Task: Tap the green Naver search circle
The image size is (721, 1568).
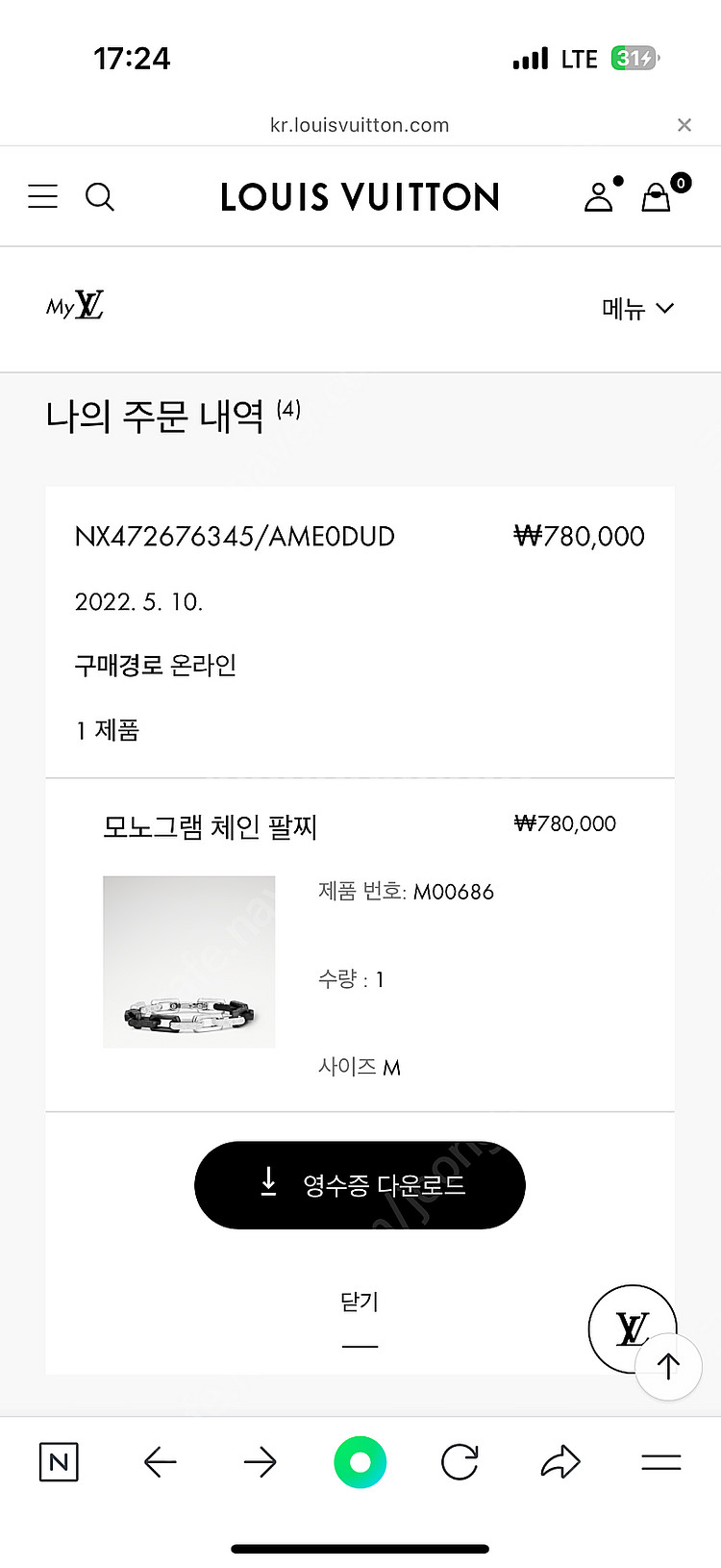Action: point(360,1462)
